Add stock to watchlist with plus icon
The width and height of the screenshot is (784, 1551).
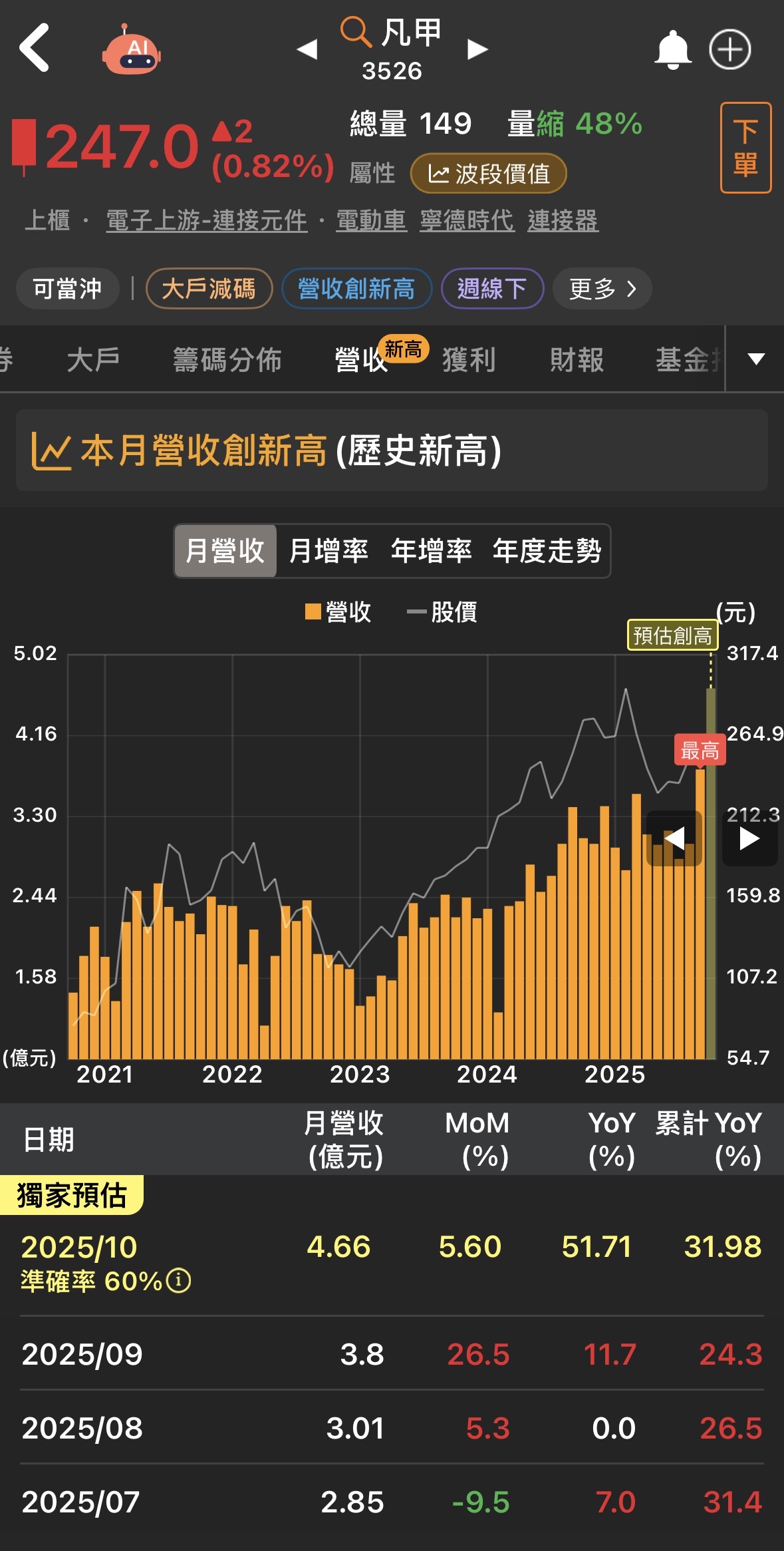[x=729, y=49]
